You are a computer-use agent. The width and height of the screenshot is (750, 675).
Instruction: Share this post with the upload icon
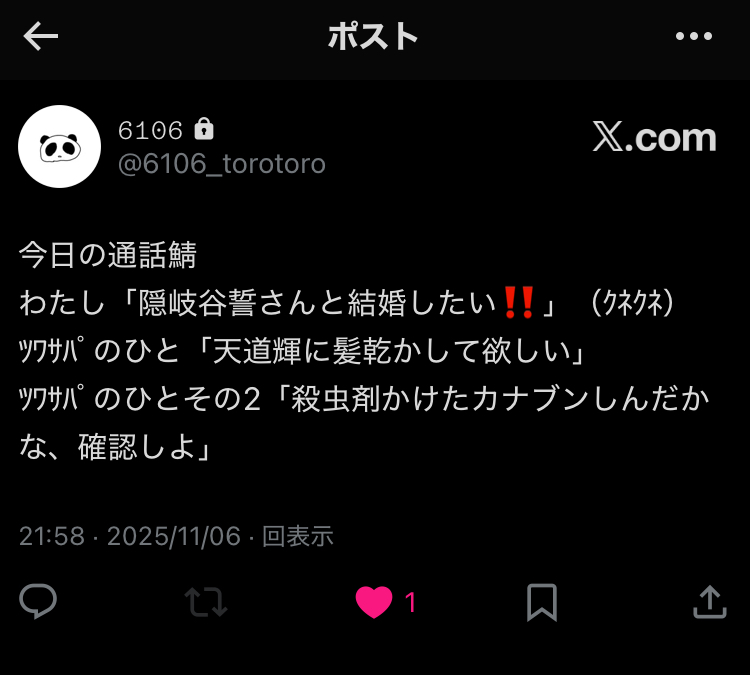(708, 601)
